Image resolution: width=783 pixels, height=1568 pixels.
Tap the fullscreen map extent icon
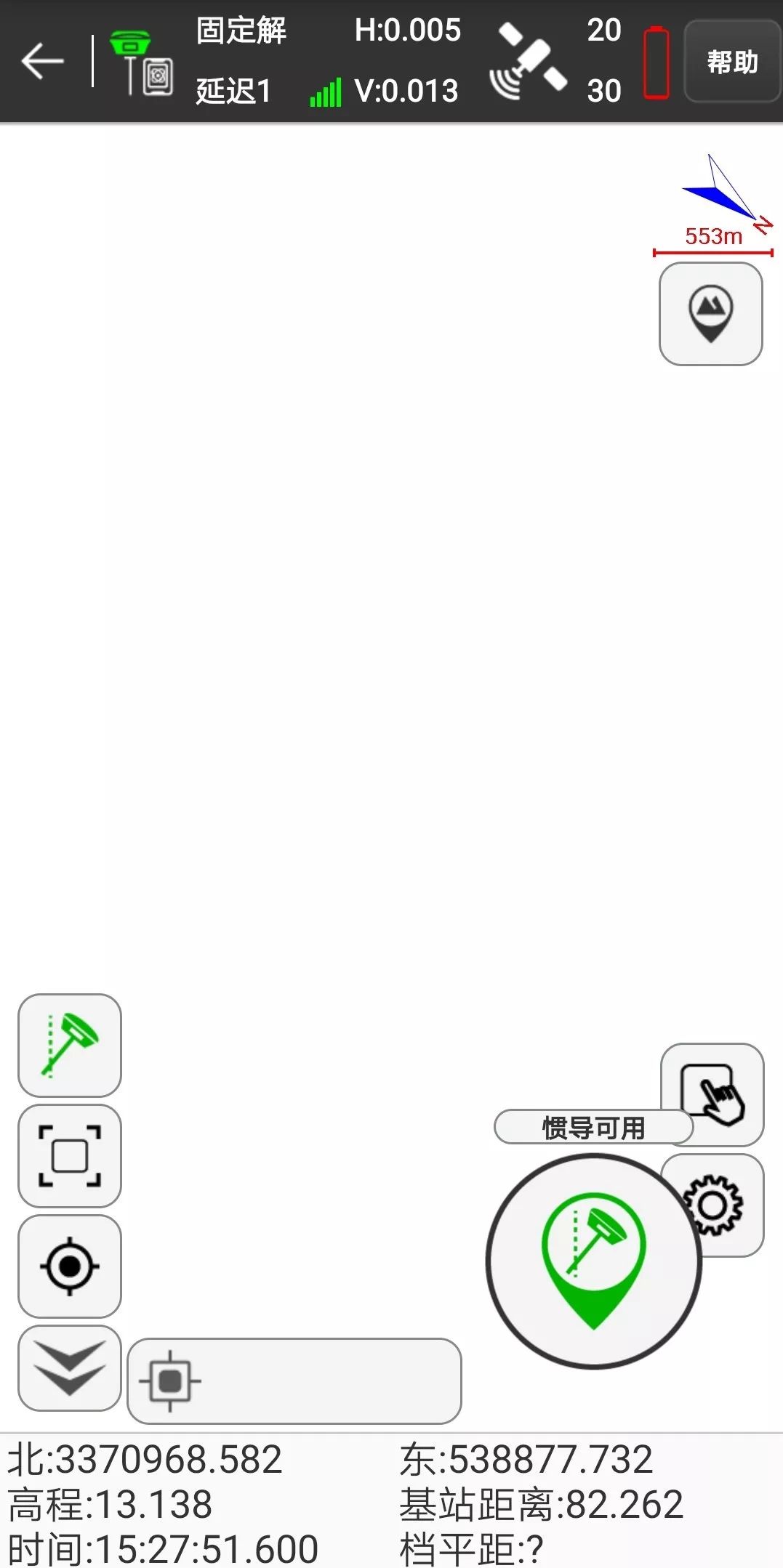coord(68,1156)
